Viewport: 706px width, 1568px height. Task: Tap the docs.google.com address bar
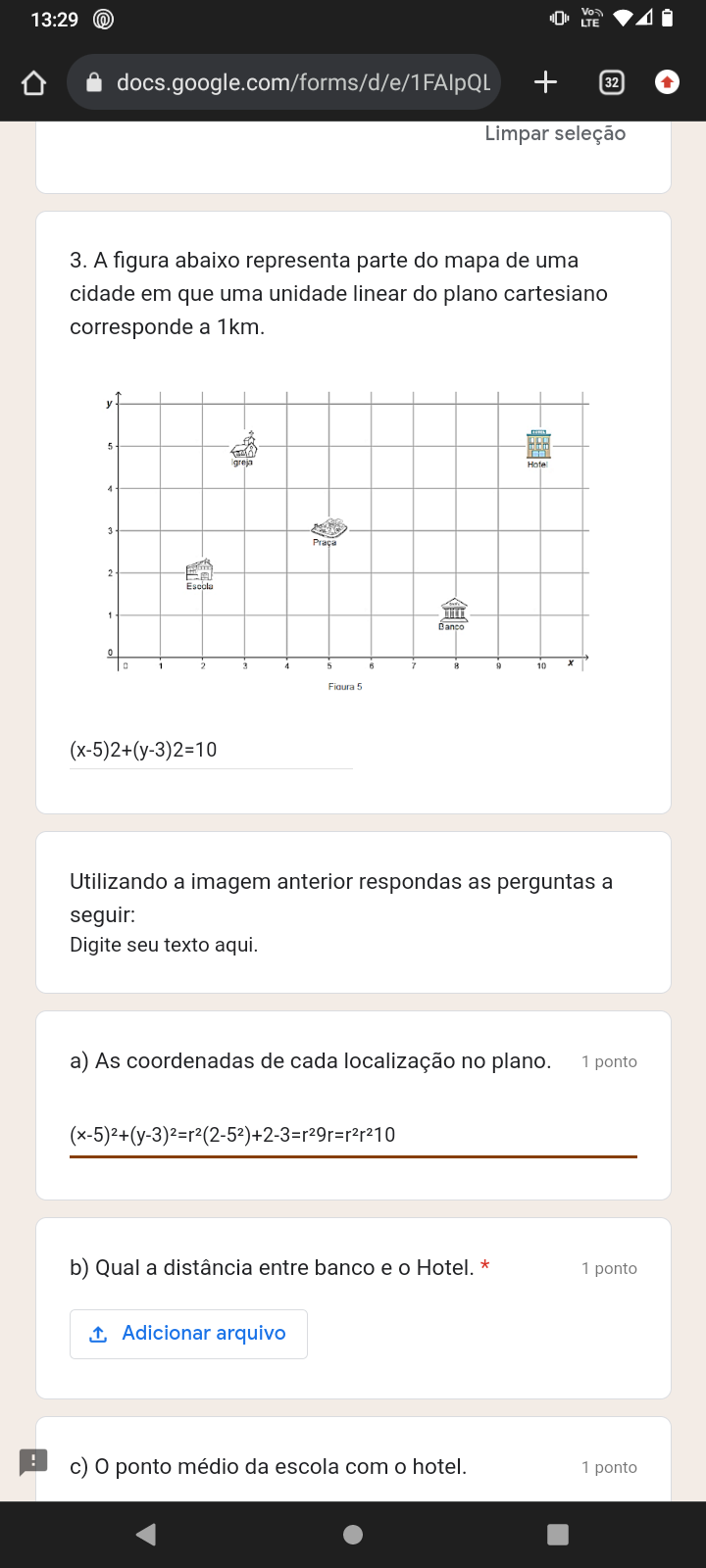pyautogui.click(x=284, y=82)
